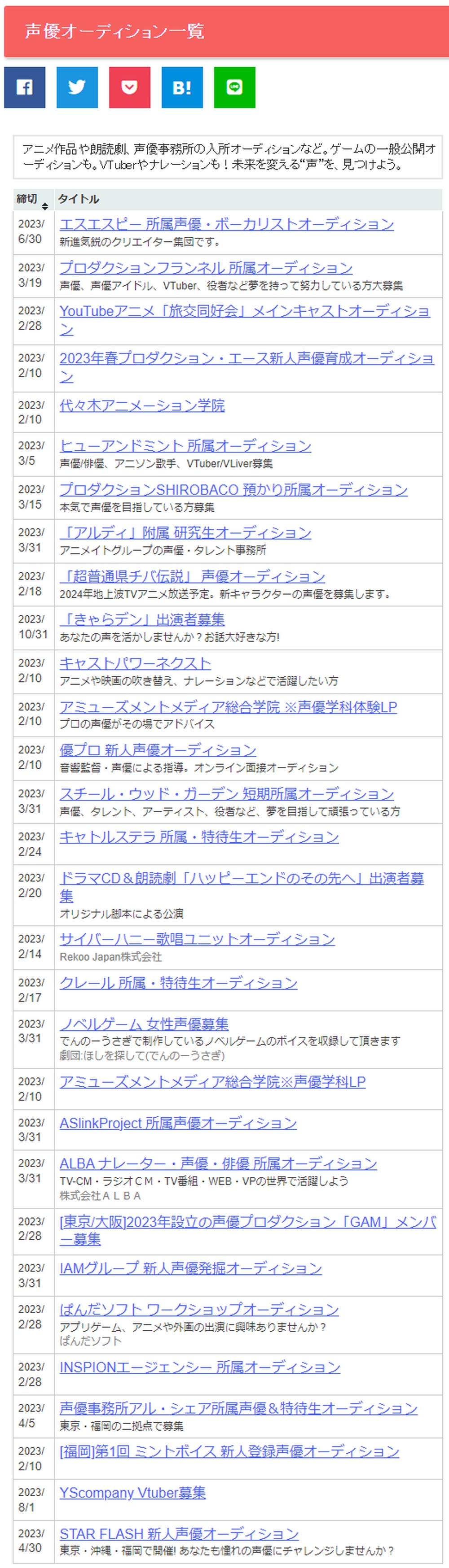Open the 俺プロ 新人声優オーディション link

coord(157,750)
